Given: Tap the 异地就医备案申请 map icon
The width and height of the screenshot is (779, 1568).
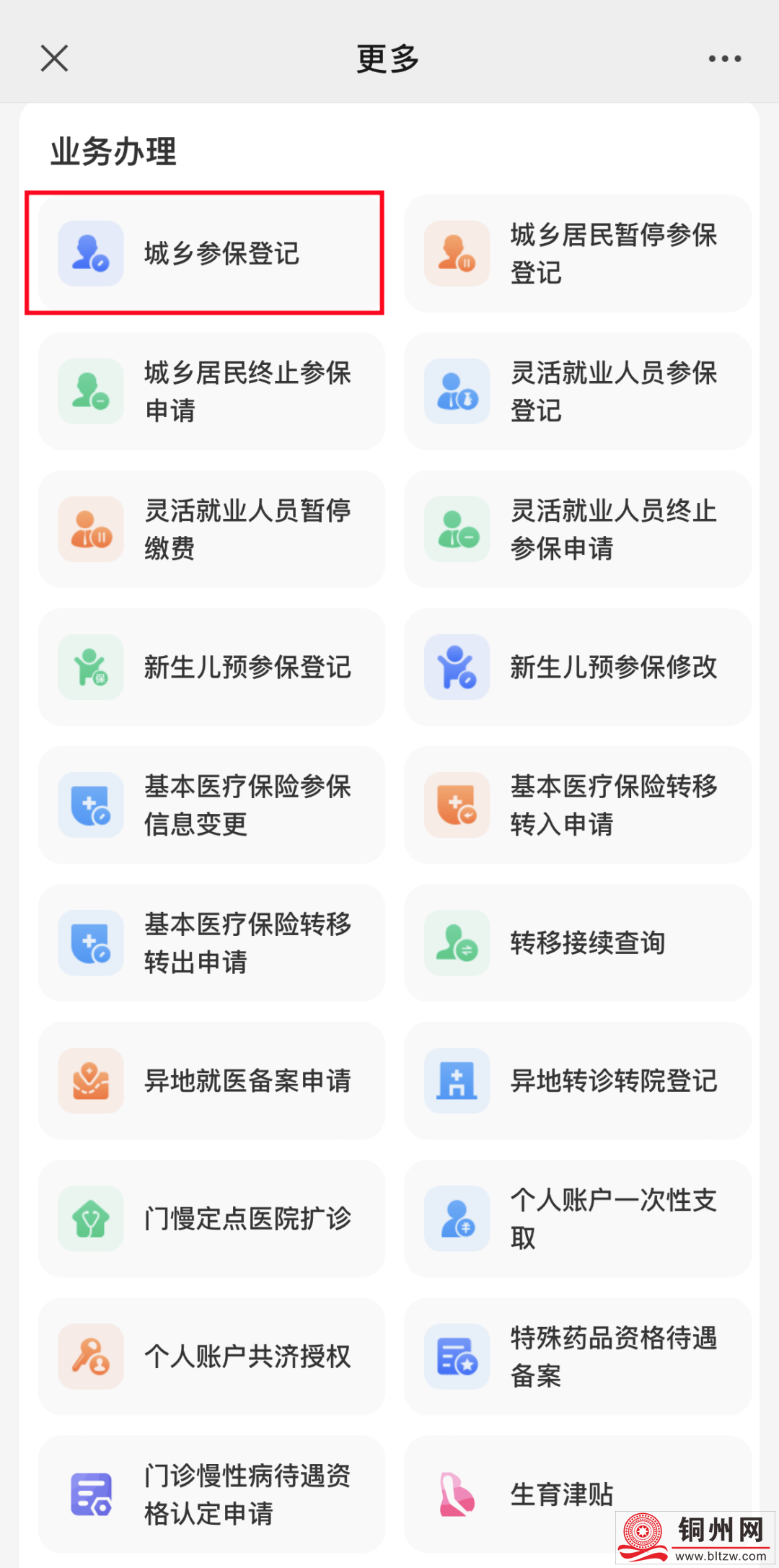Looking at the screenshot, I should [x=90, y=1081].
